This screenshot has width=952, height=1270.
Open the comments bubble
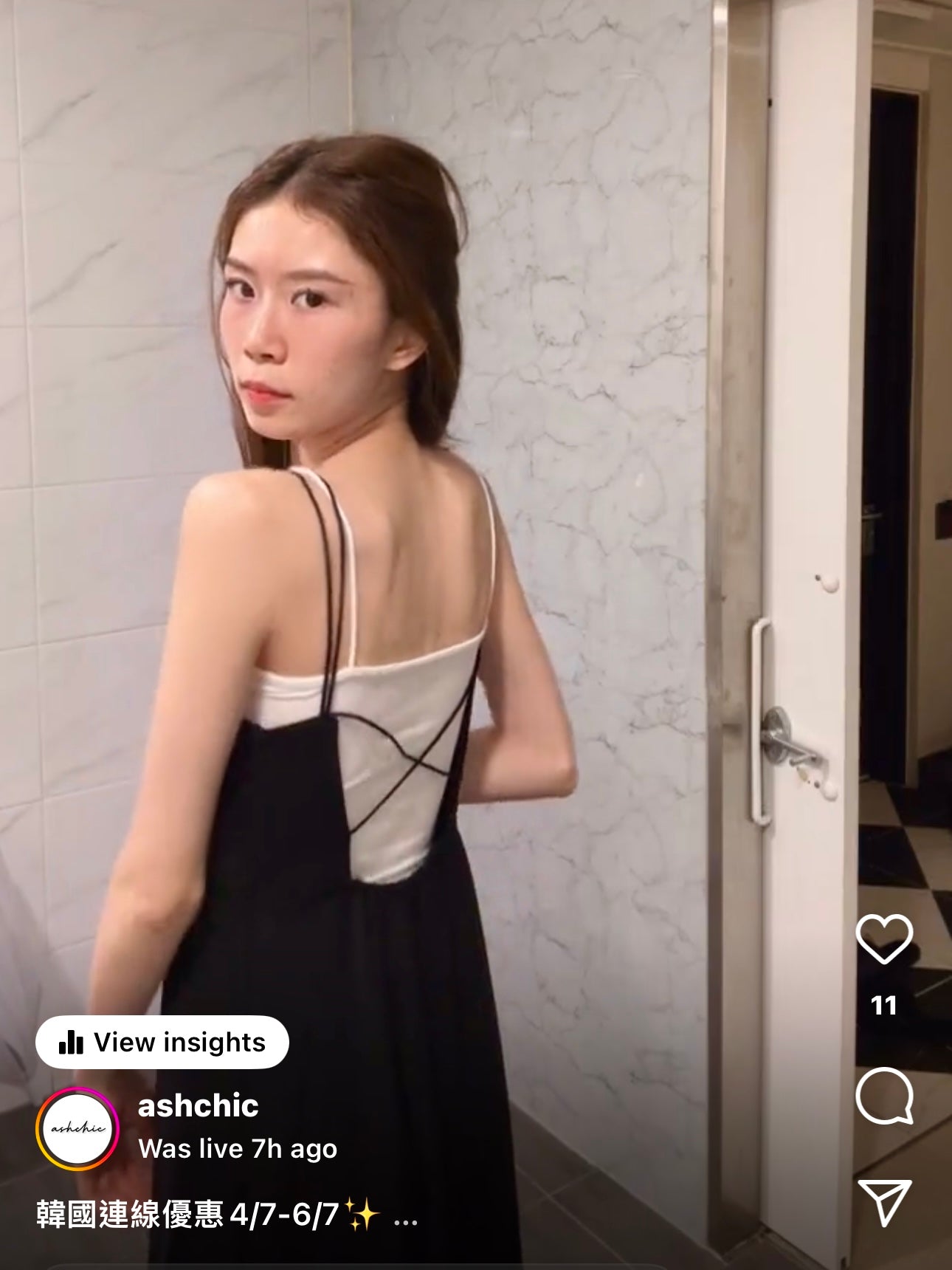pyautogui.click(x=883, y=1096)
